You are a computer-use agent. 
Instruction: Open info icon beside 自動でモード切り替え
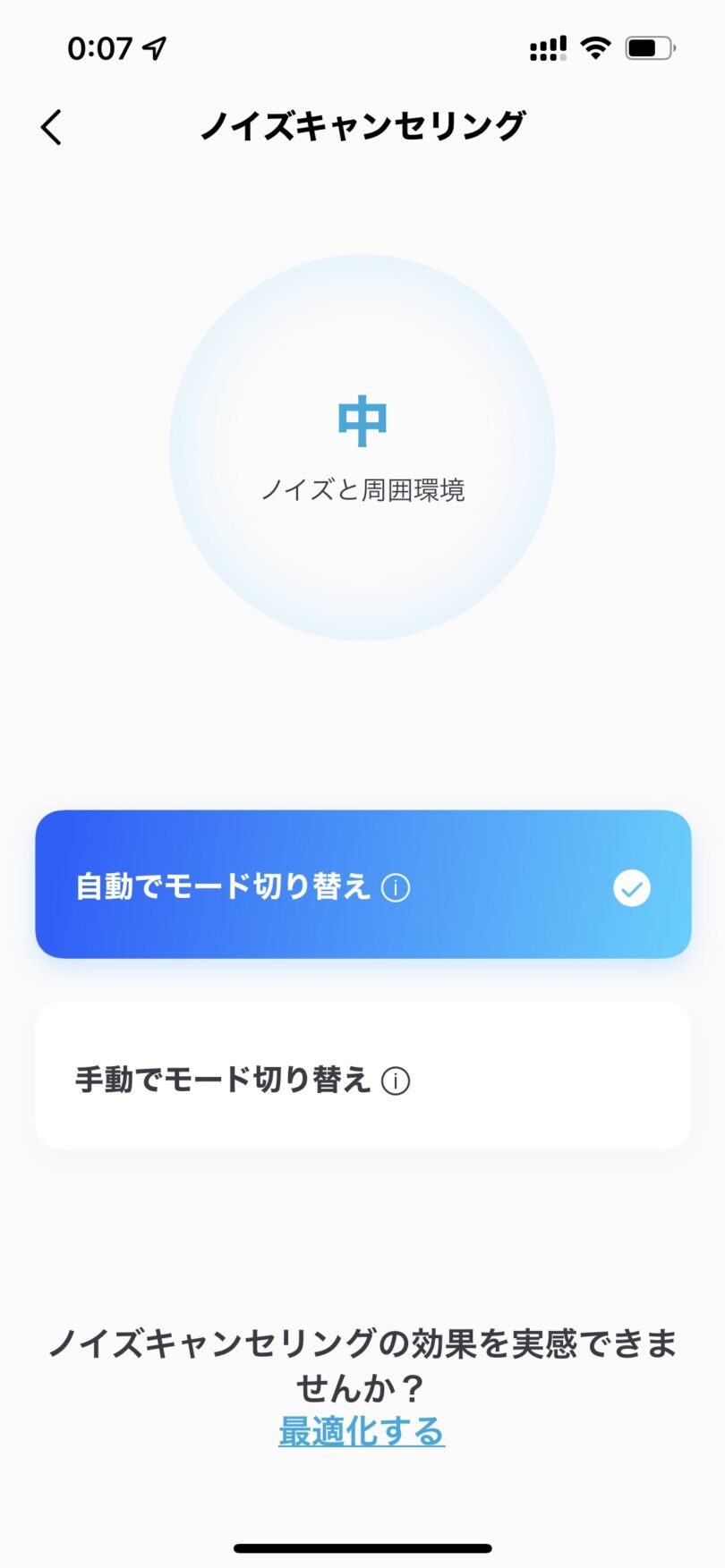pos(396,888)
